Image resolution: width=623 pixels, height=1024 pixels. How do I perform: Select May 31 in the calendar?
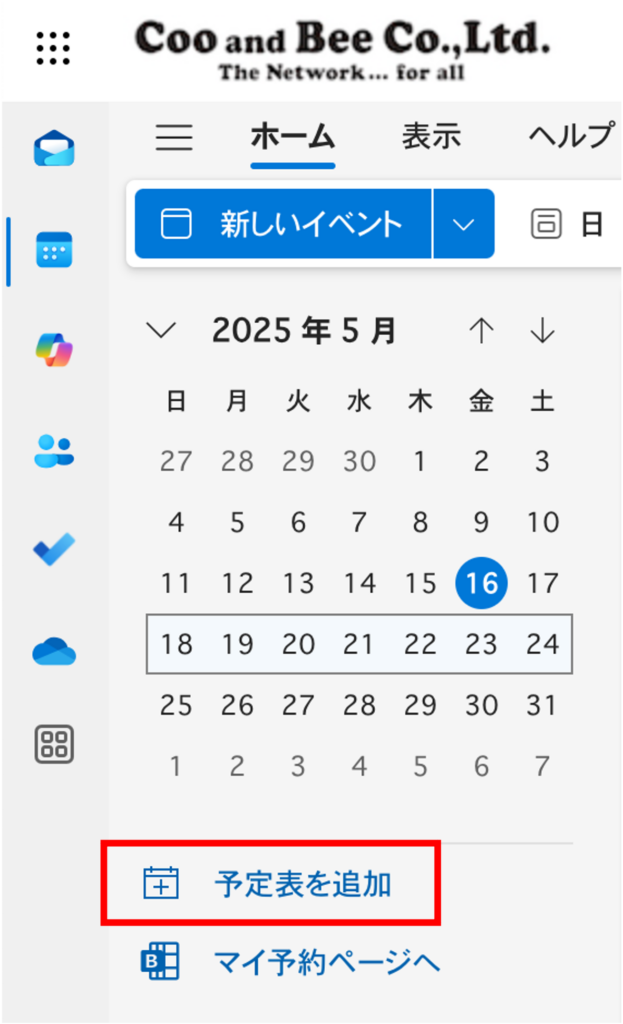click(x=542, y=705)
